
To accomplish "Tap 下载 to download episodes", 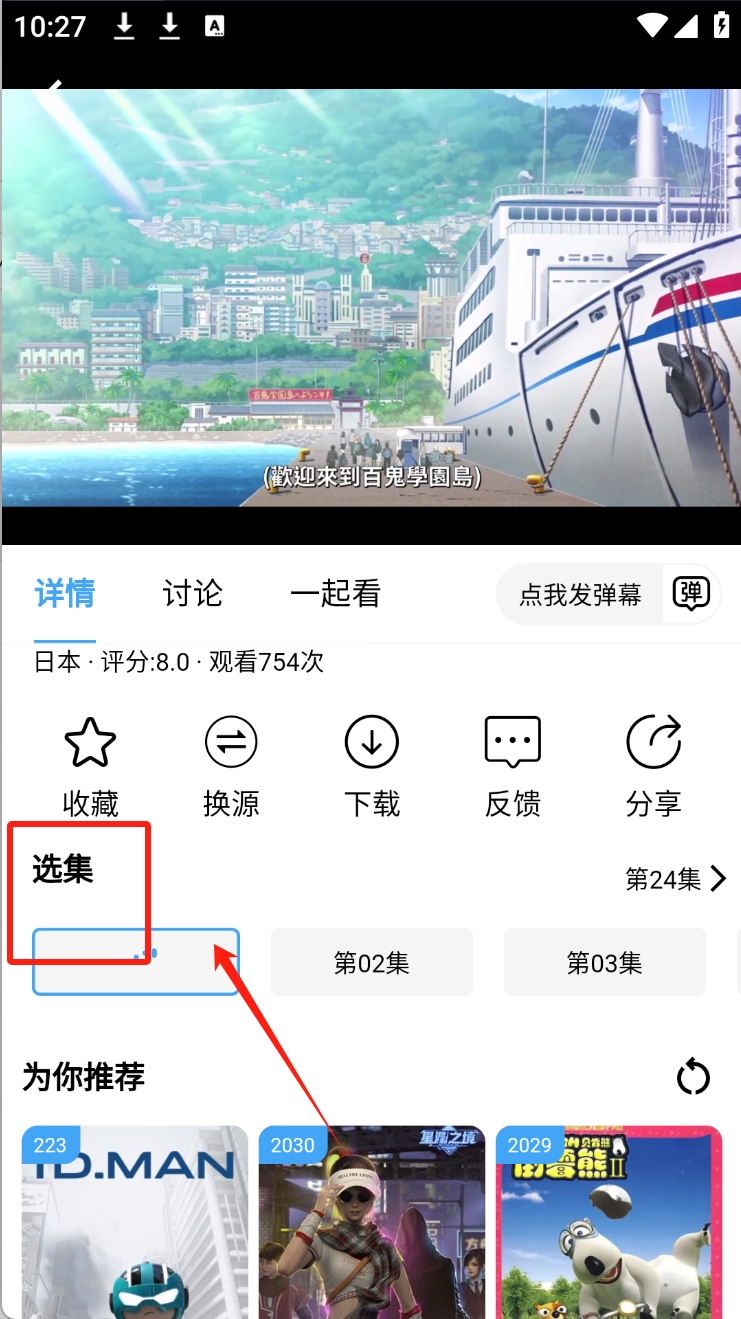I will 372,765.
